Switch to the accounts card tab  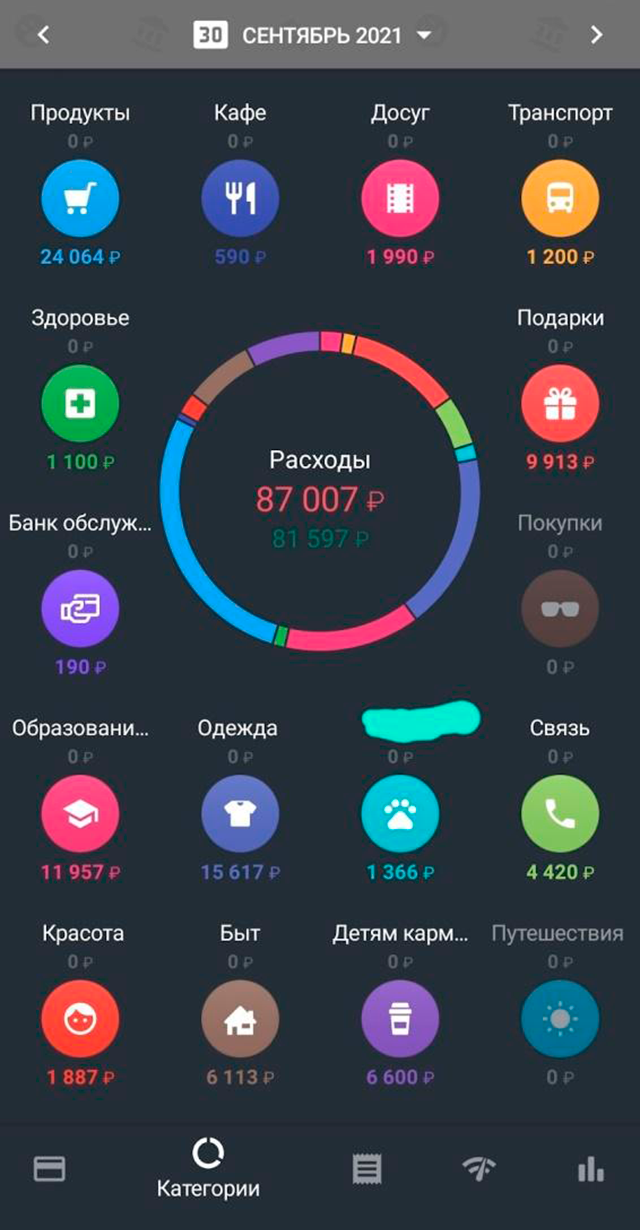[50, 1168]
